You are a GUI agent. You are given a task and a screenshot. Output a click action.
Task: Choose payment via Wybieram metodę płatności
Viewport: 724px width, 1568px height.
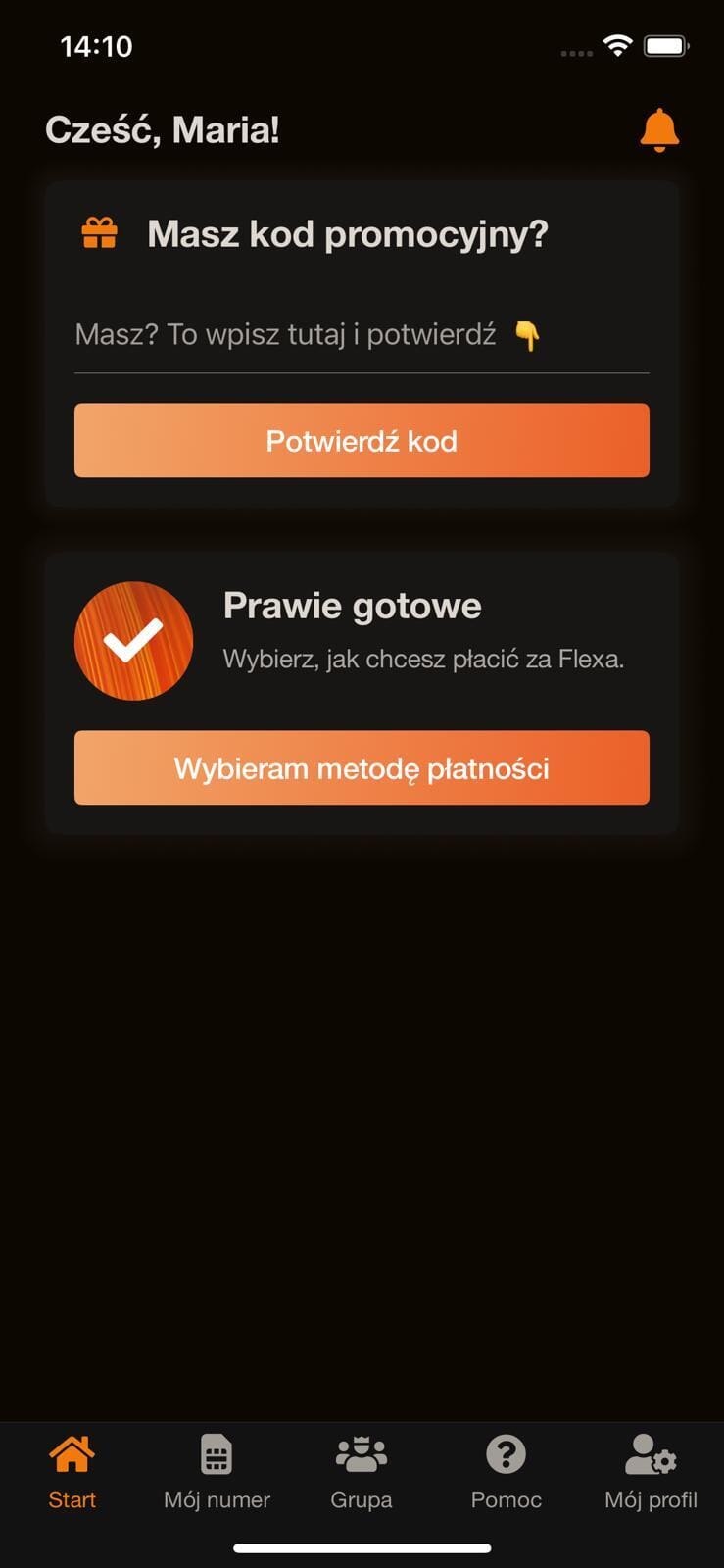click(362, 768)
